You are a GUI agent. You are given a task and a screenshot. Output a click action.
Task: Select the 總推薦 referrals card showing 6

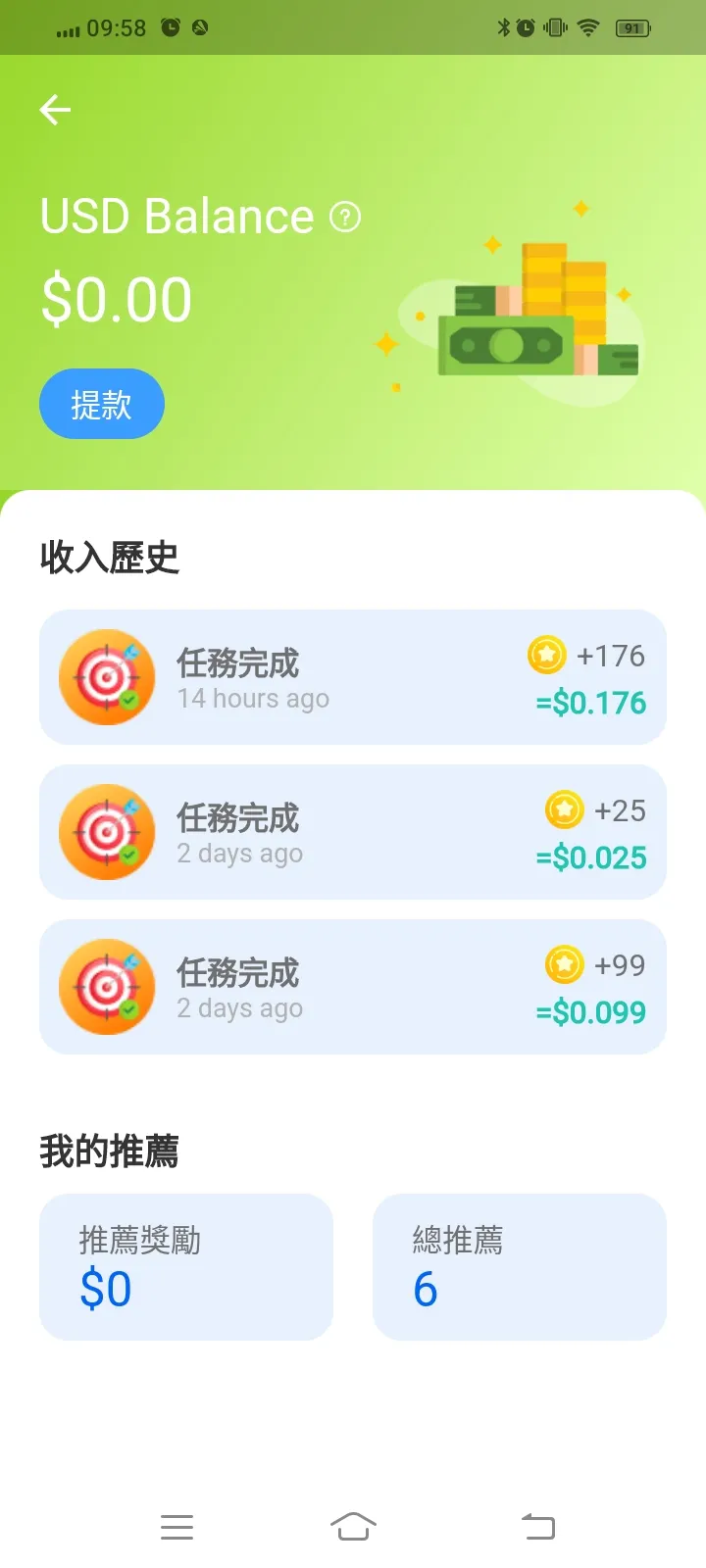click(x=519, y=1266)
